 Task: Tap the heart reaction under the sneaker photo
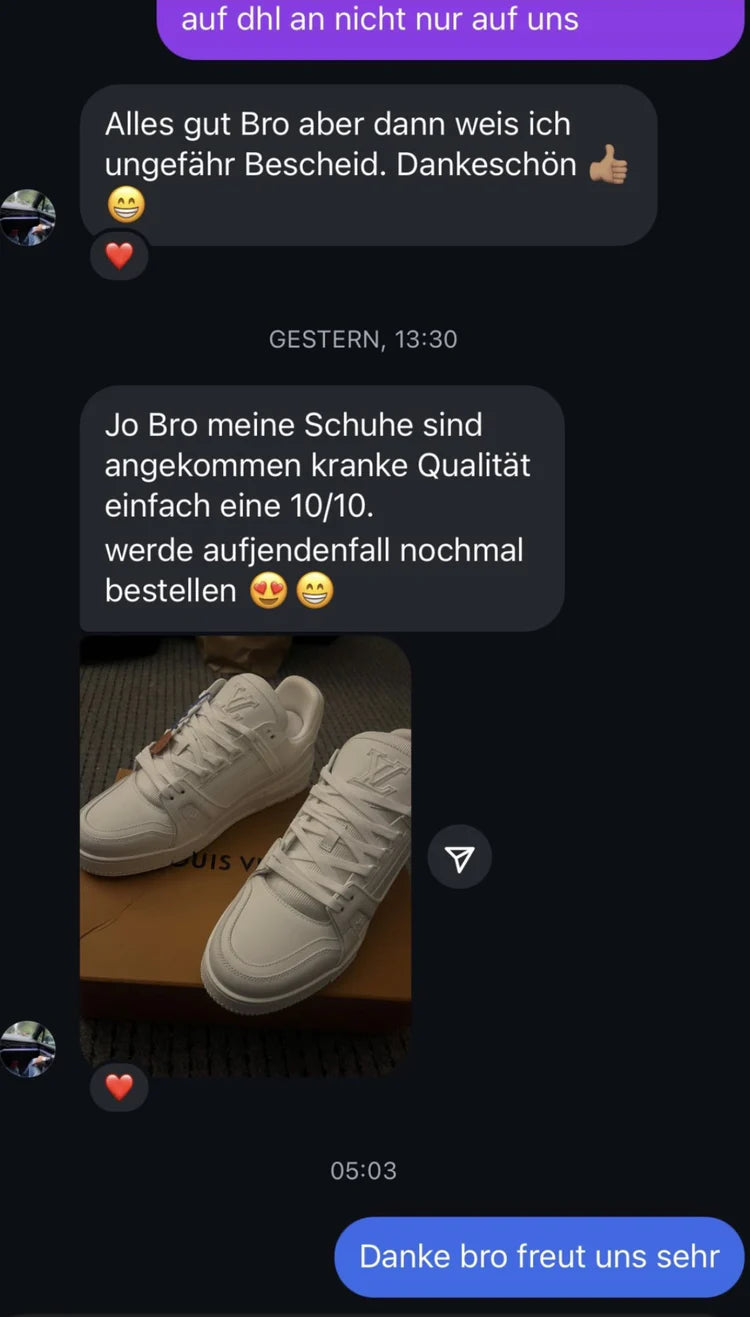(119, 1086)
